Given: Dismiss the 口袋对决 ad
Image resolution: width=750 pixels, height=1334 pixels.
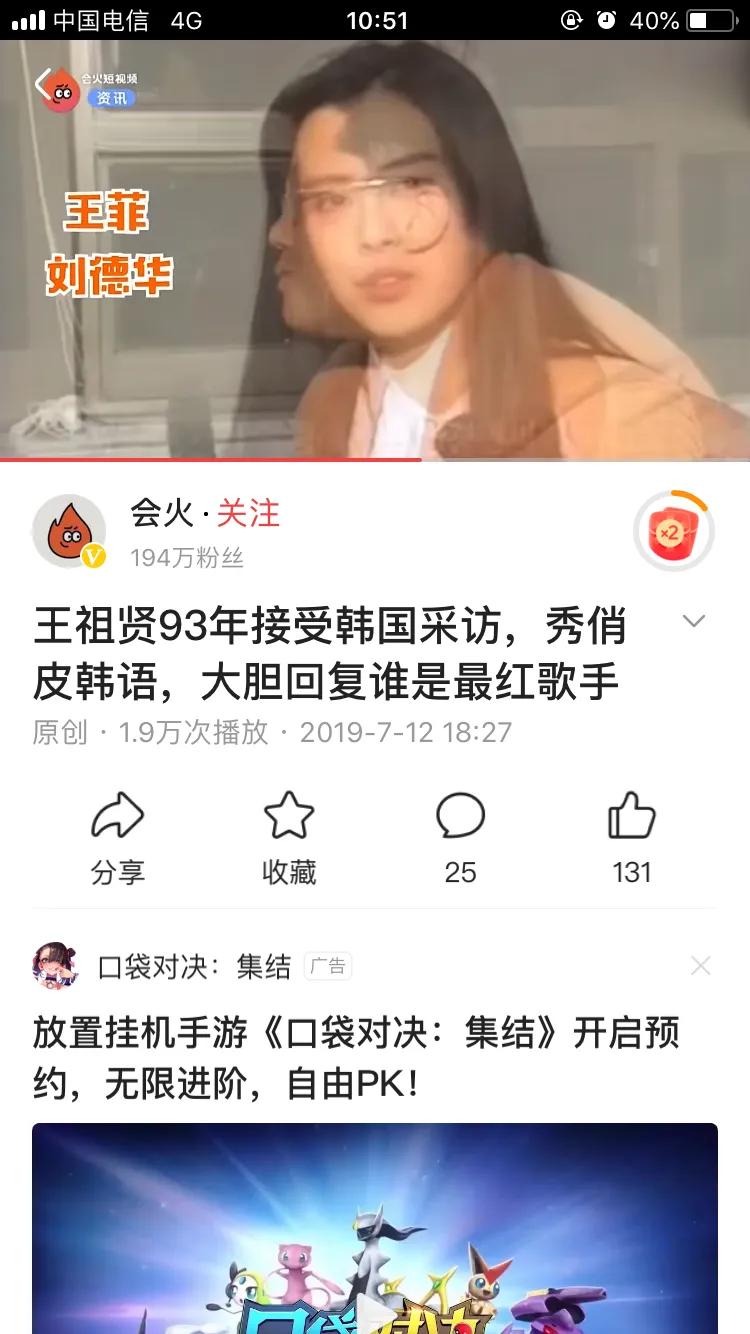Looking at the screenshot, I should tap(700, 966).
